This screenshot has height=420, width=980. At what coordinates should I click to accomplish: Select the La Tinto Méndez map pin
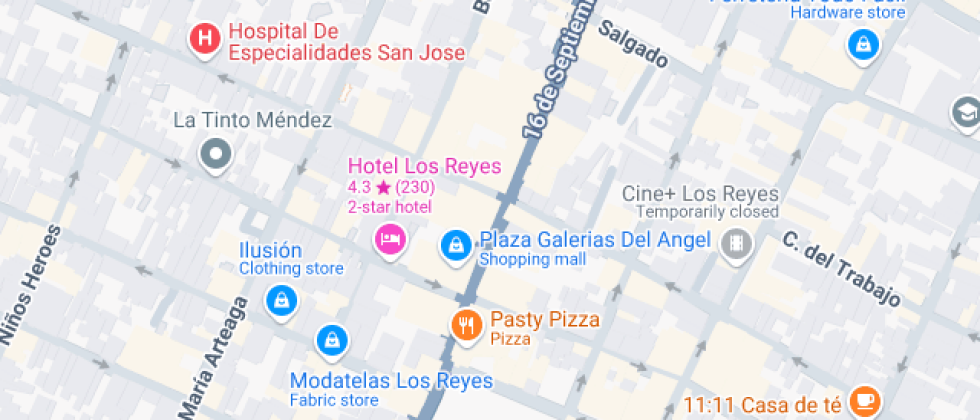tap(215, 154)
